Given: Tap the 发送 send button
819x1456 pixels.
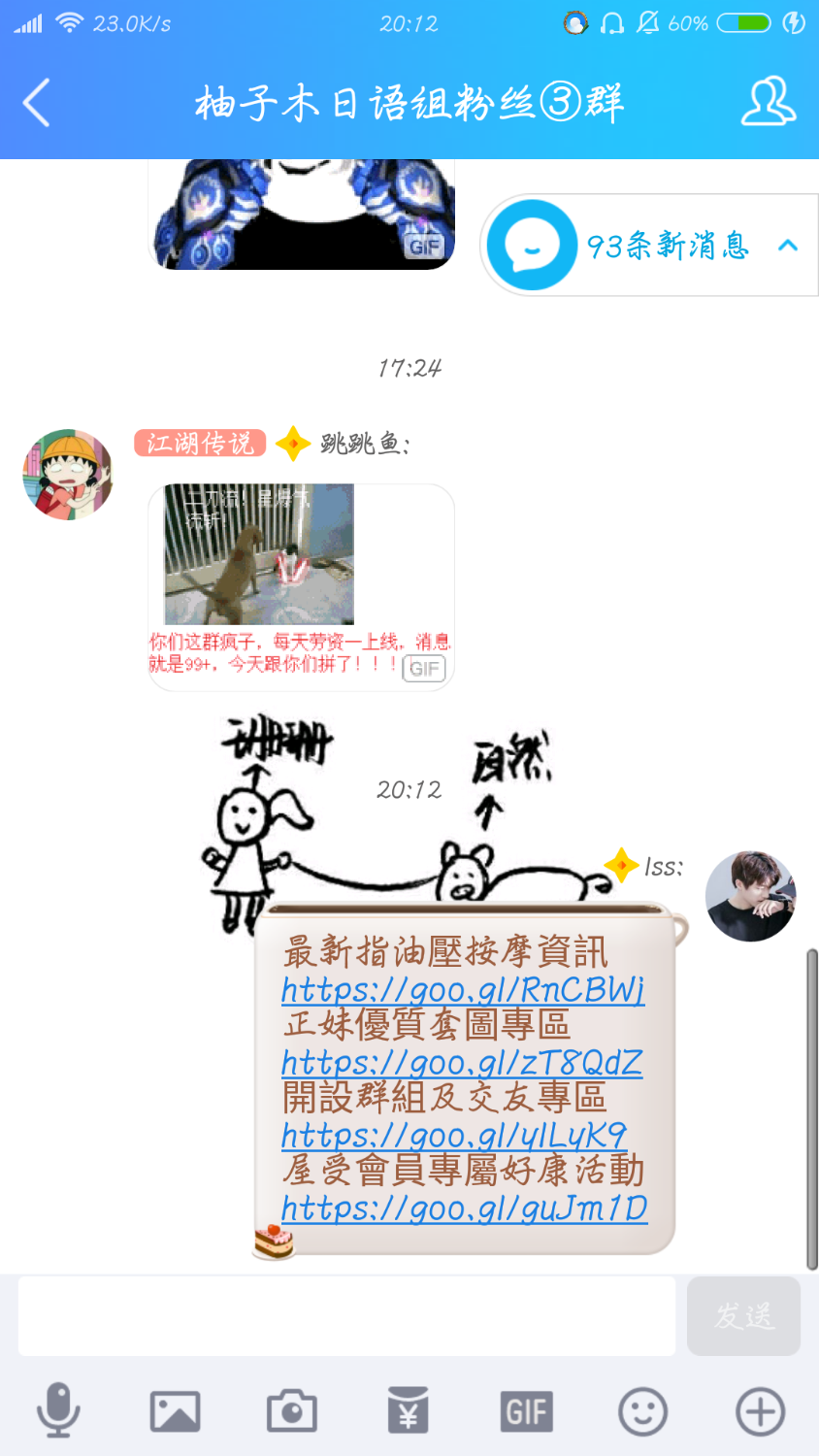Looking at the screenshot, I should tap(743, 1316).
